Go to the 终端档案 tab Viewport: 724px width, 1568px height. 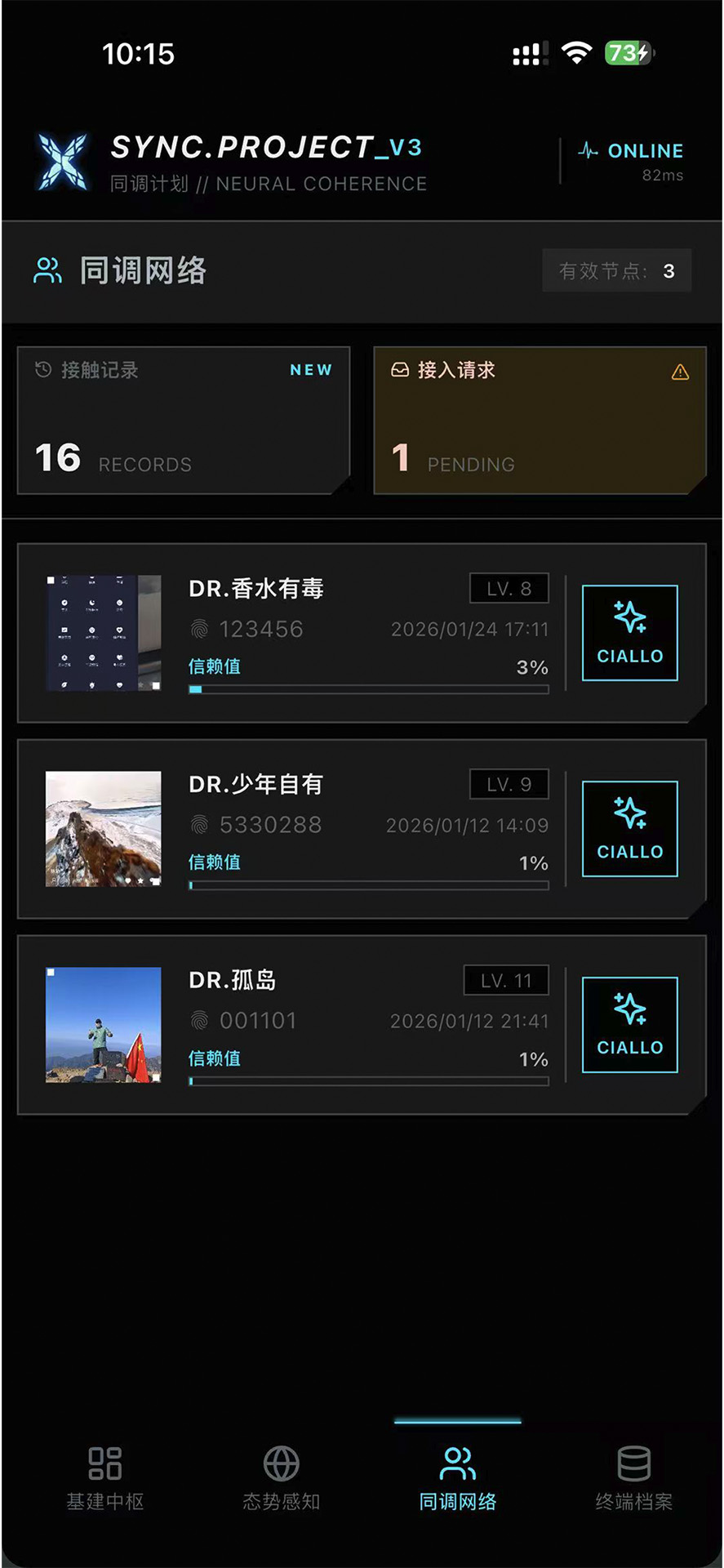click(x=634, y=1478)
